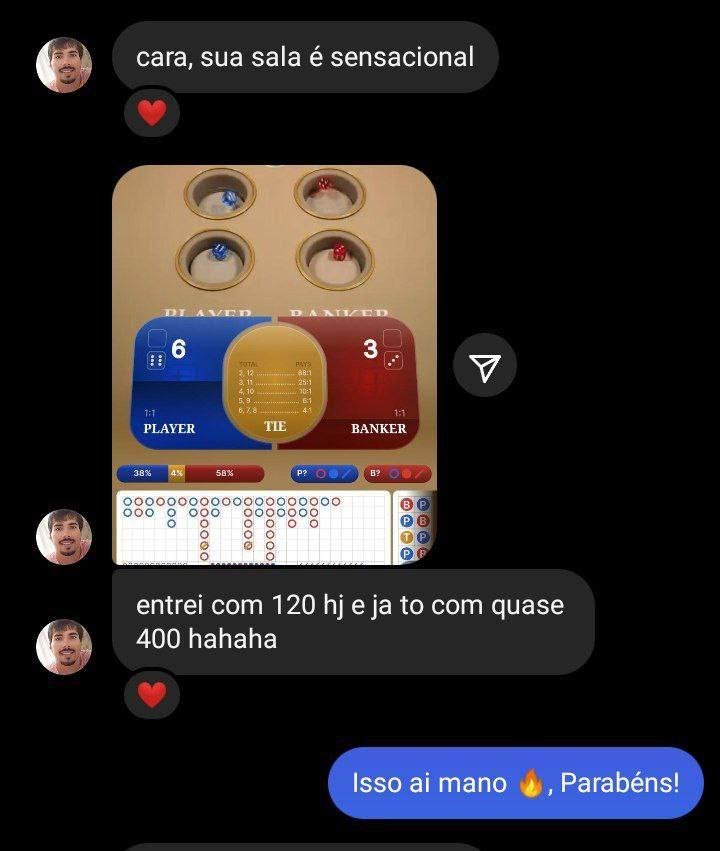The width and height of the screenshot is (720, 851).
Task: Tap the profile photo next to "entrei com 120"
Action: [64, 646]
